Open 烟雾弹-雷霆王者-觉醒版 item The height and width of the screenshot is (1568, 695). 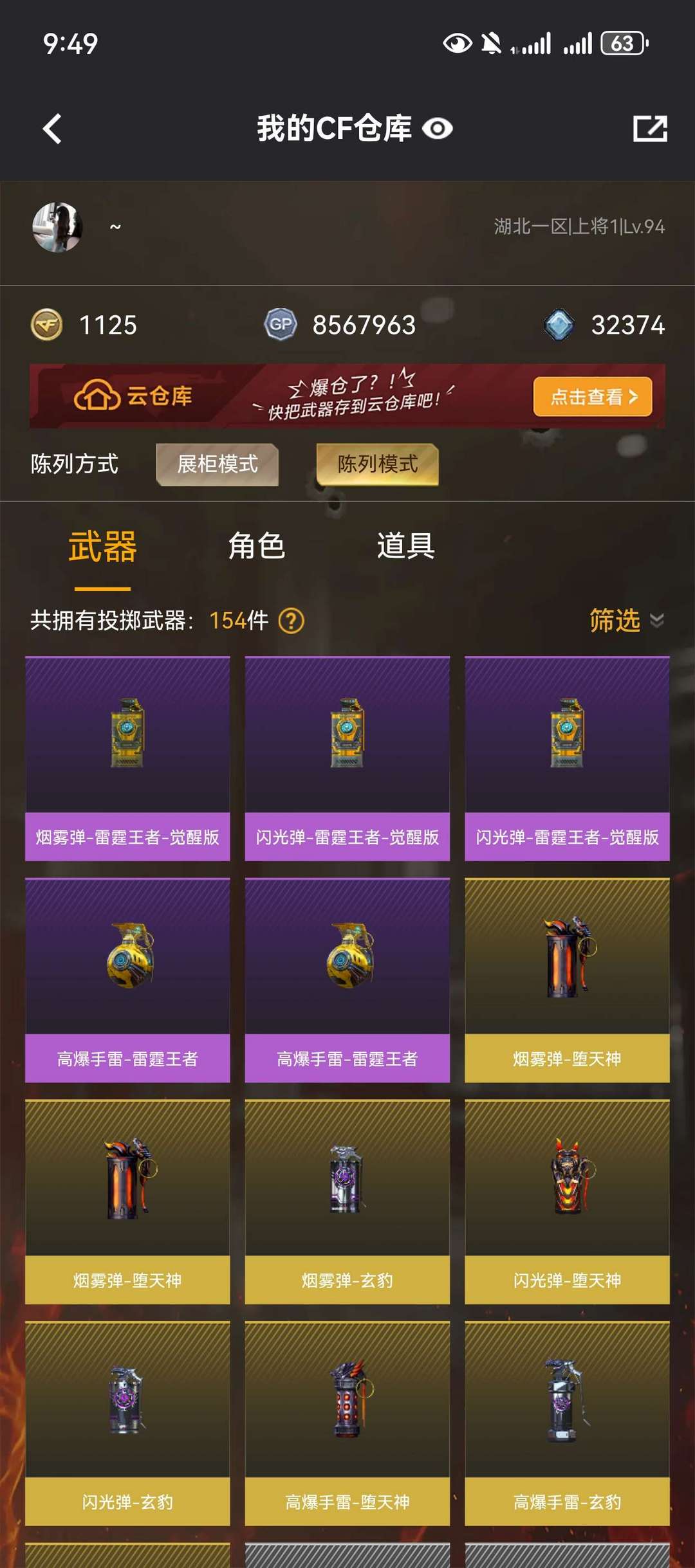(x=127, y=759)
